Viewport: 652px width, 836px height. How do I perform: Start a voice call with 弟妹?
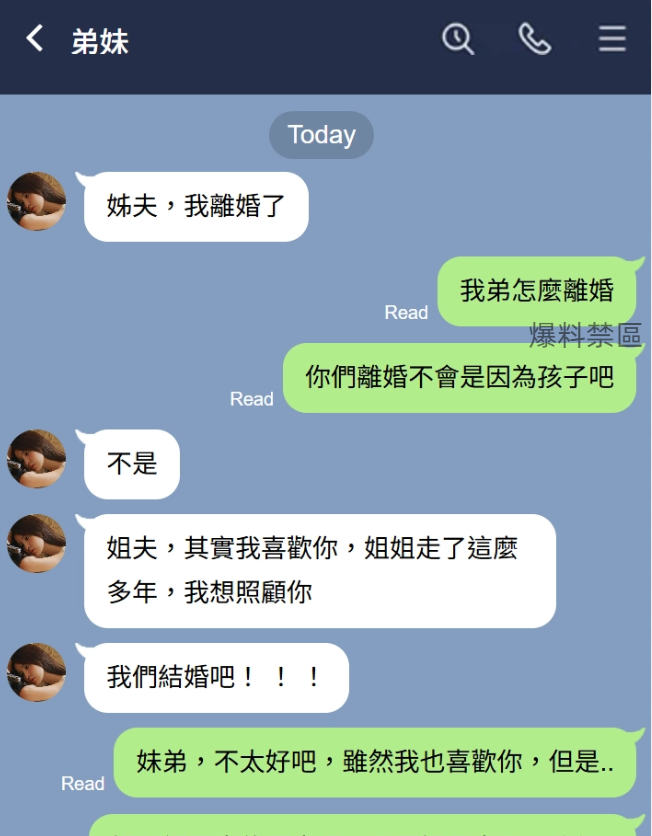point(535,39)
